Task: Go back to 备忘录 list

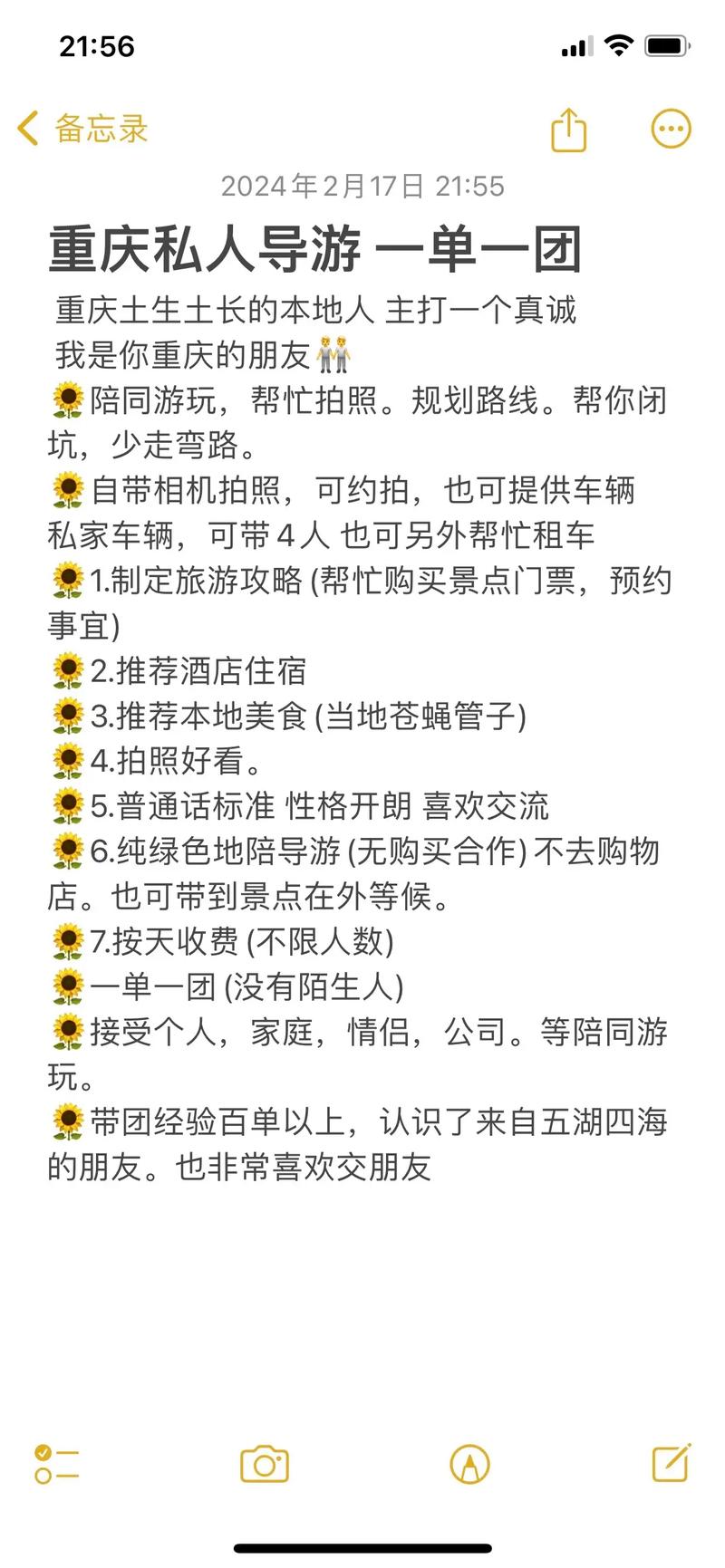Action: [82, 129]
